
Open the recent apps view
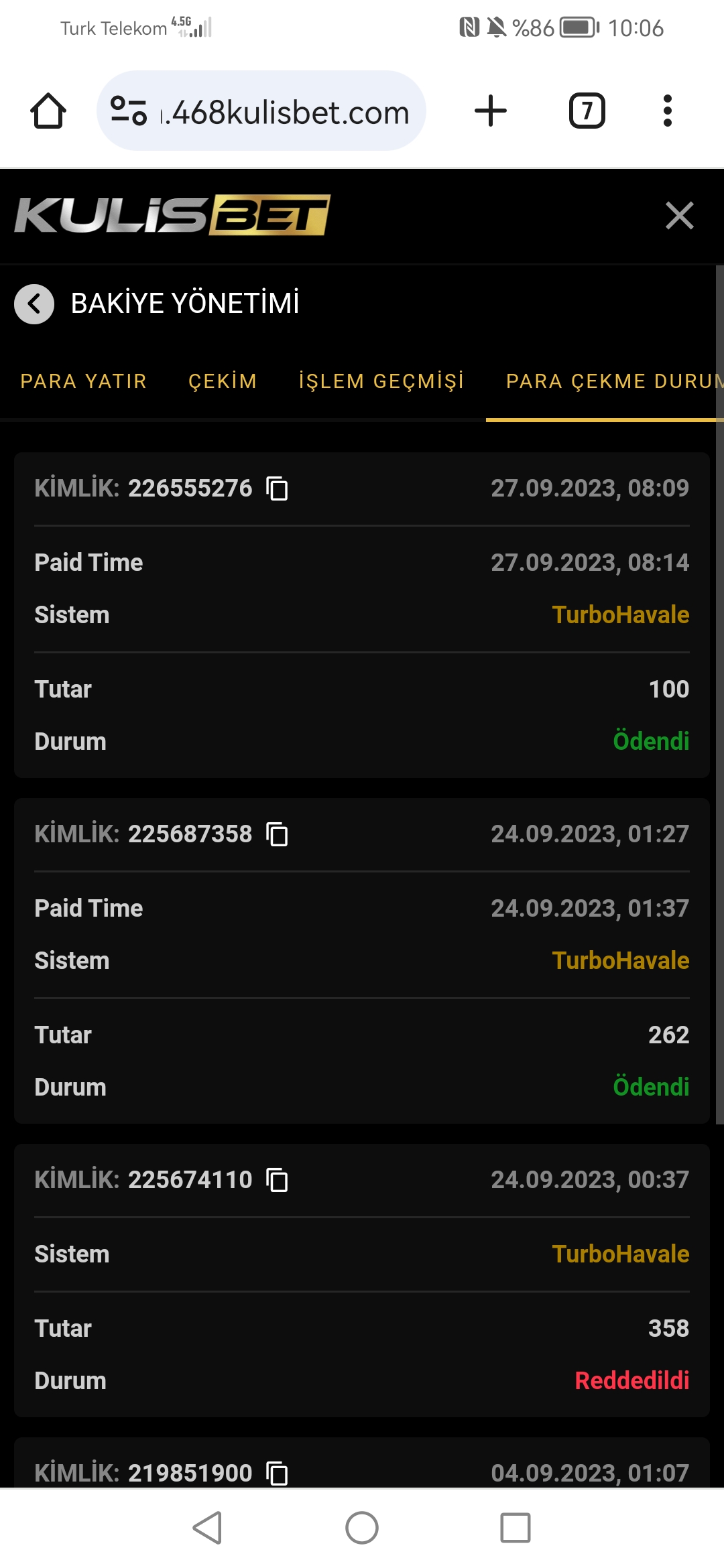516,1528
